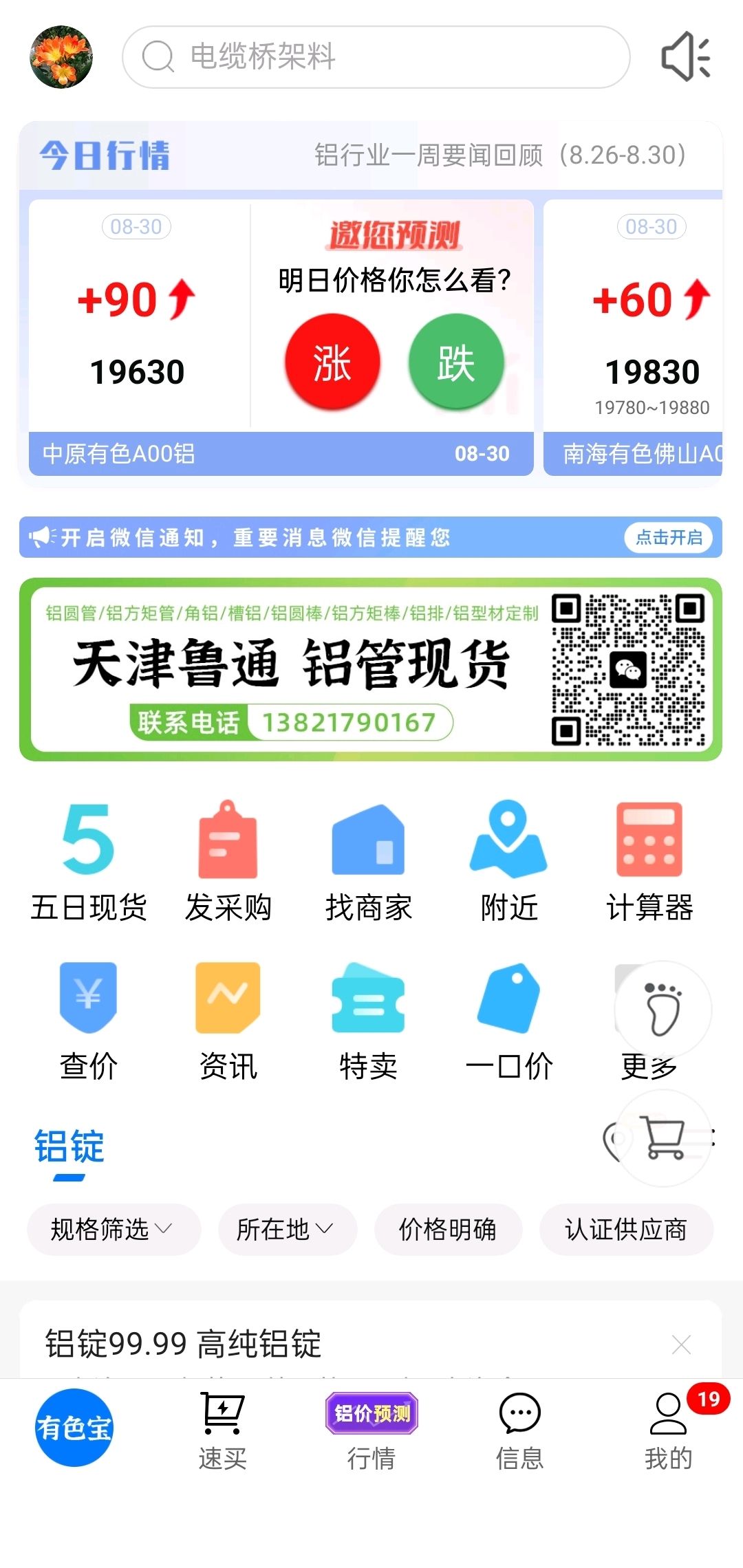Open the 计算器 calculator
The height and width of the screenshot is (1568, 743).
[x=649, y=862]
